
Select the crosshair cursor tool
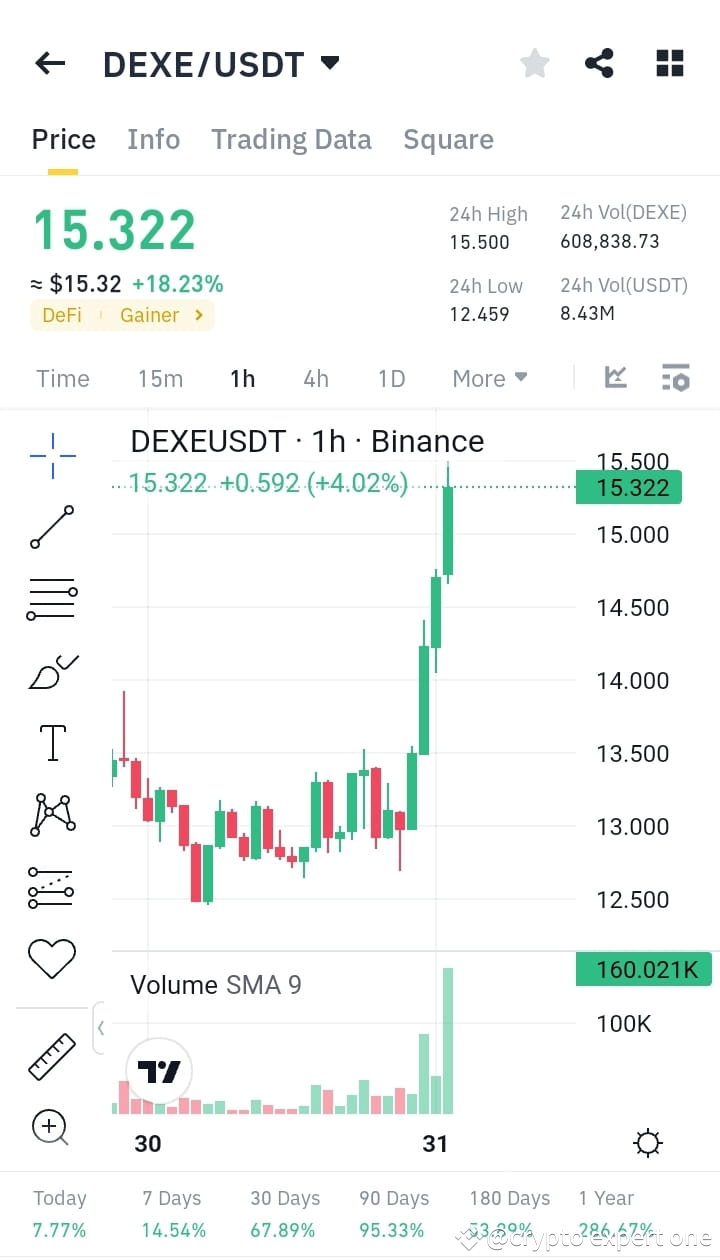click(50, 455)
